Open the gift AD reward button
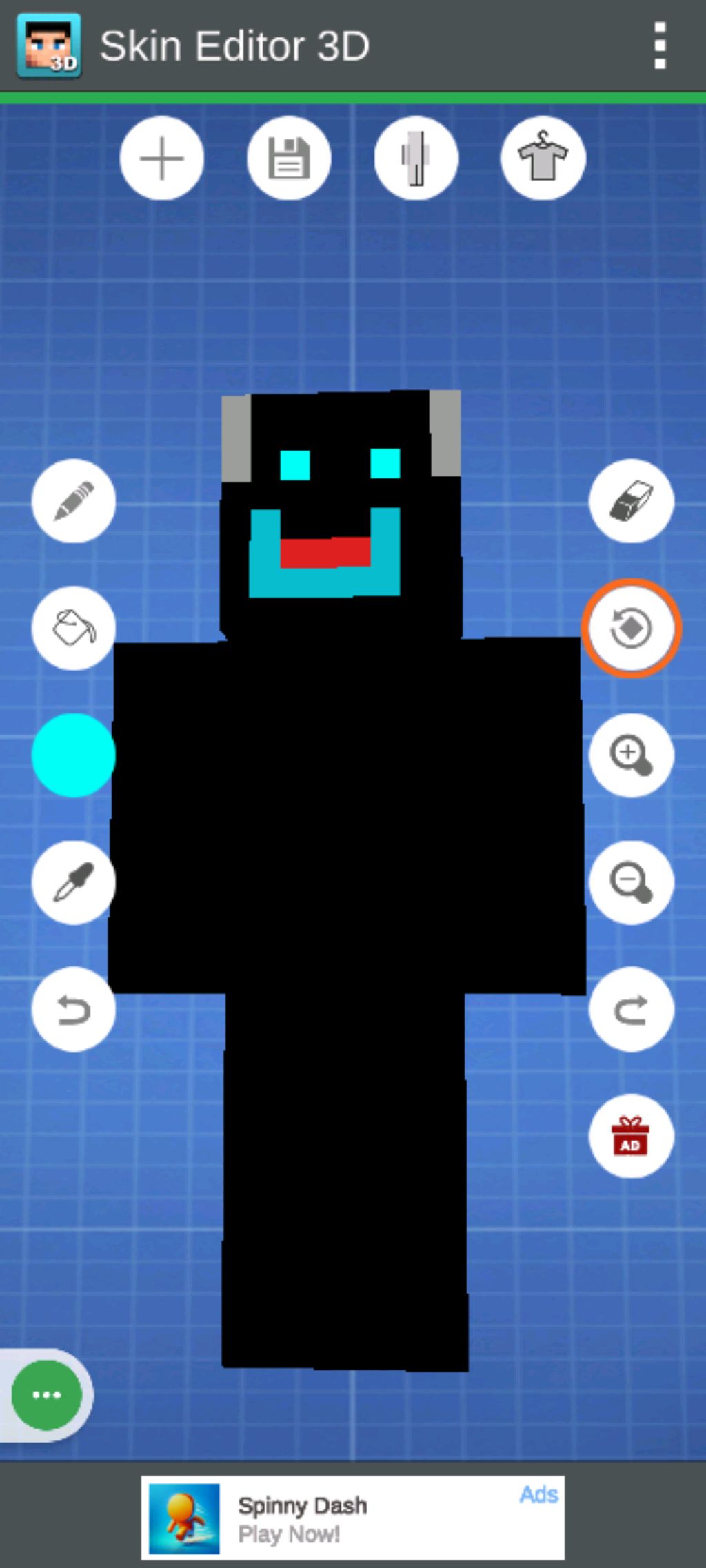The height and width of the screenshot is (1568, 706). click(x=631, y=1136)
